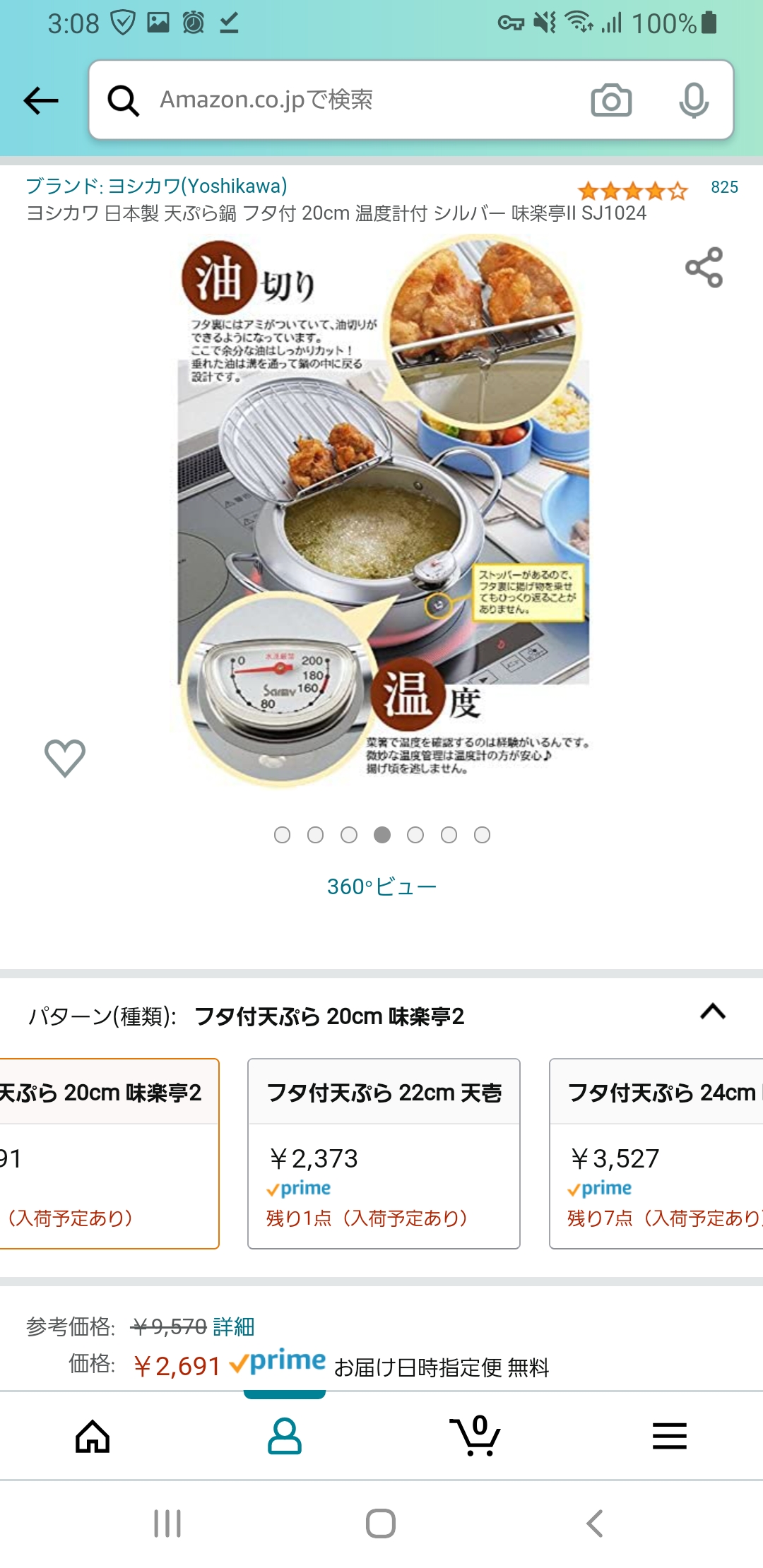View the 825 customer ratings
Screen dimensions: 763x1568
tap(724, 187)
